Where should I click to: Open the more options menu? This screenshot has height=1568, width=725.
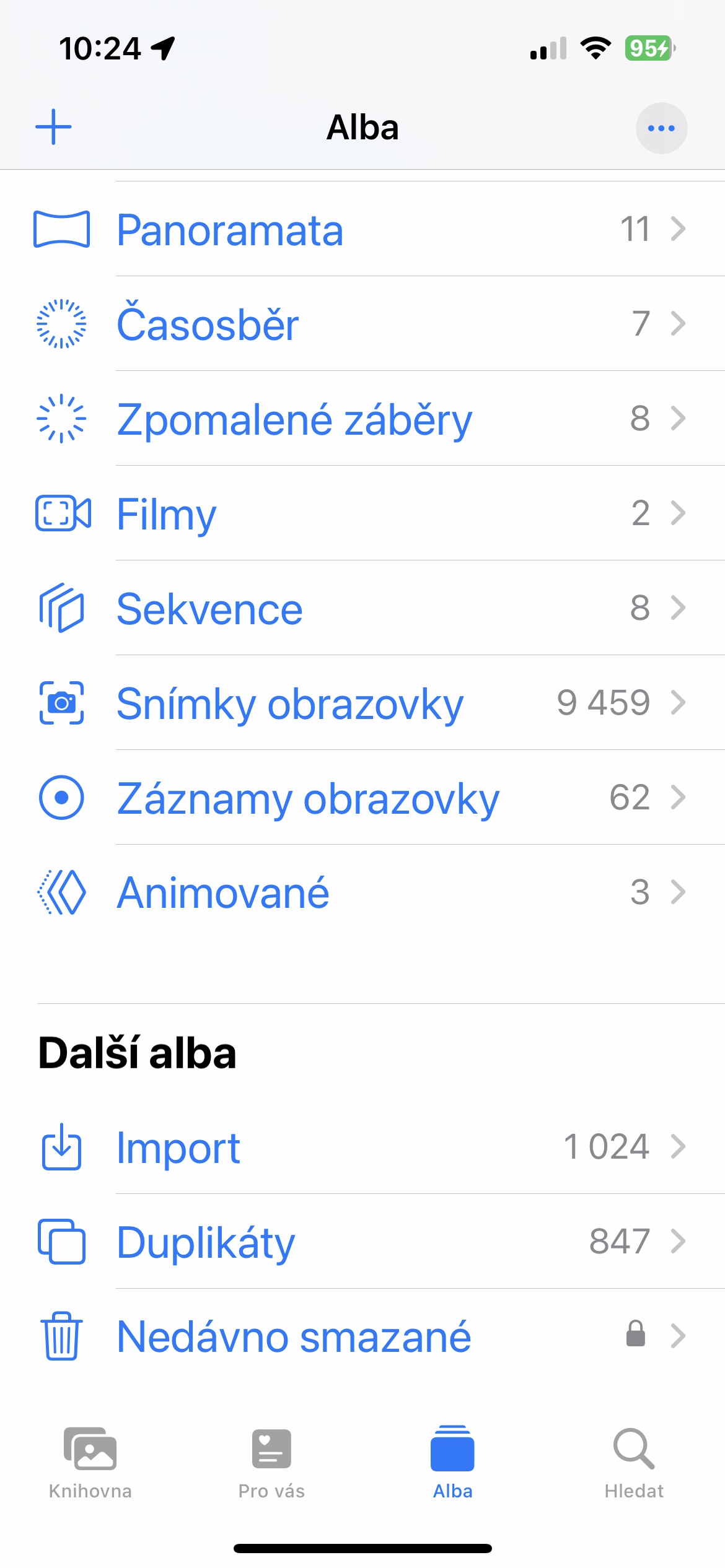[661, 128]
